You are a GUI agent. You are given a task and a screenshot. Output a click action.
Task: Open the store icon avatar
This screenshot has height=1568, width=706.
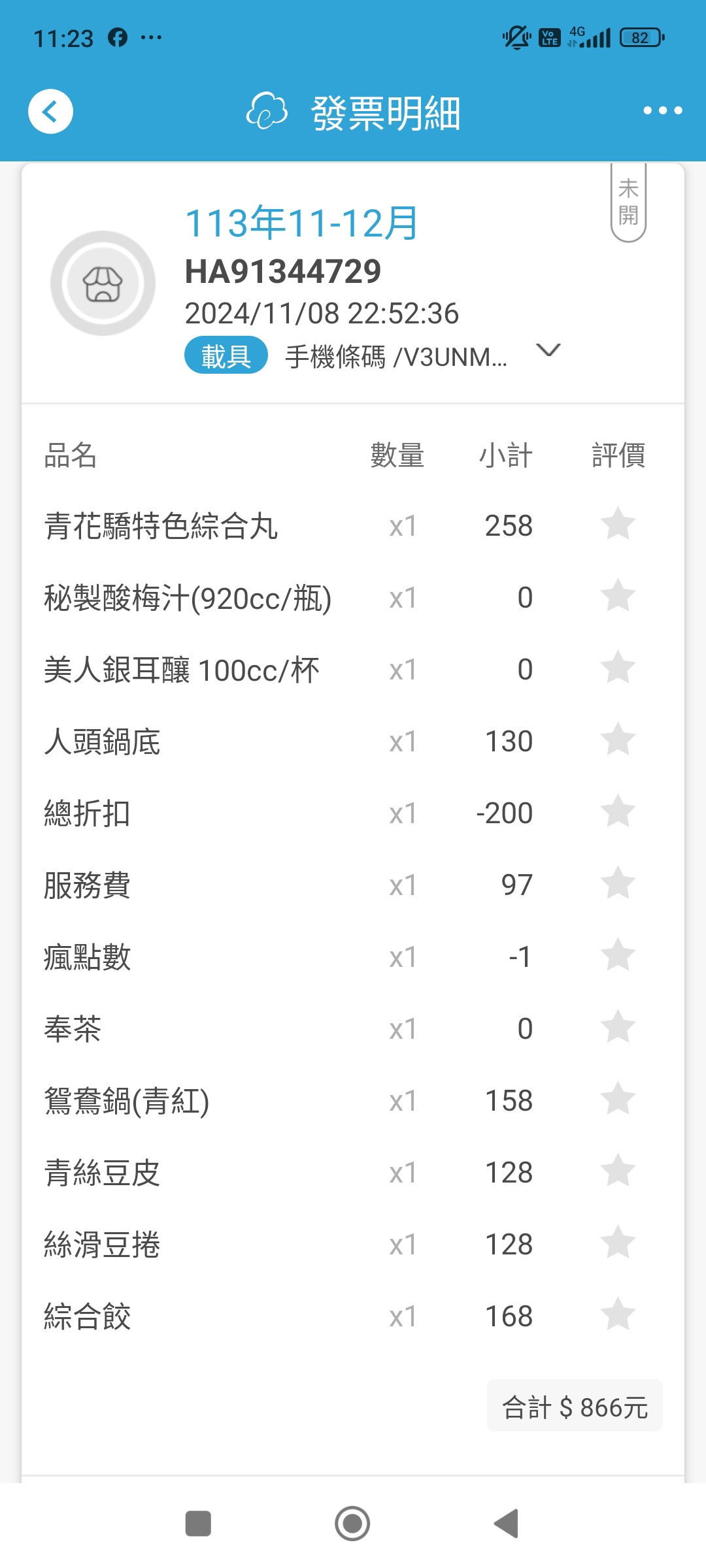coord(103,284)
